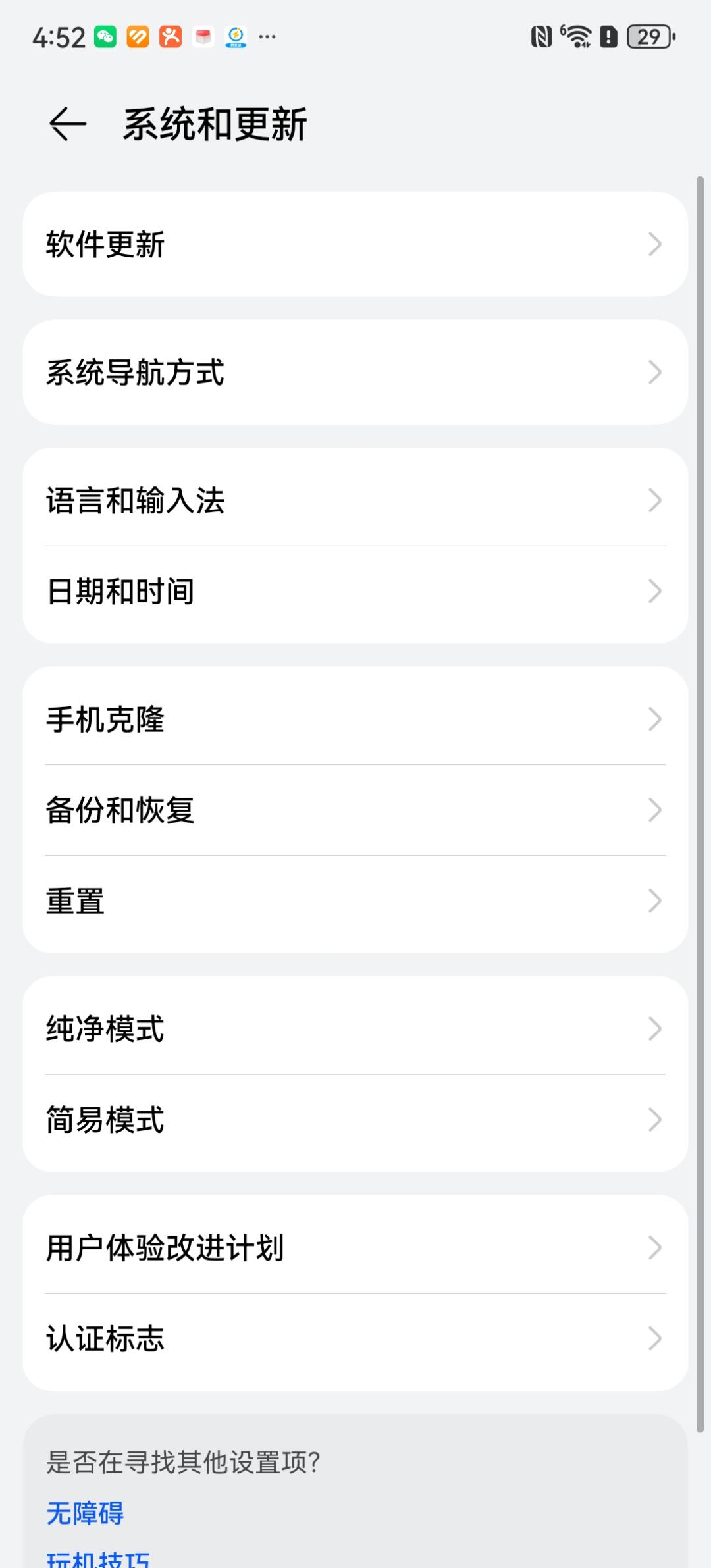Open 语言和输入法 (Language & input)
Image resolution: width=711 pixels, height=1568 pixels.
coord(355,500)
